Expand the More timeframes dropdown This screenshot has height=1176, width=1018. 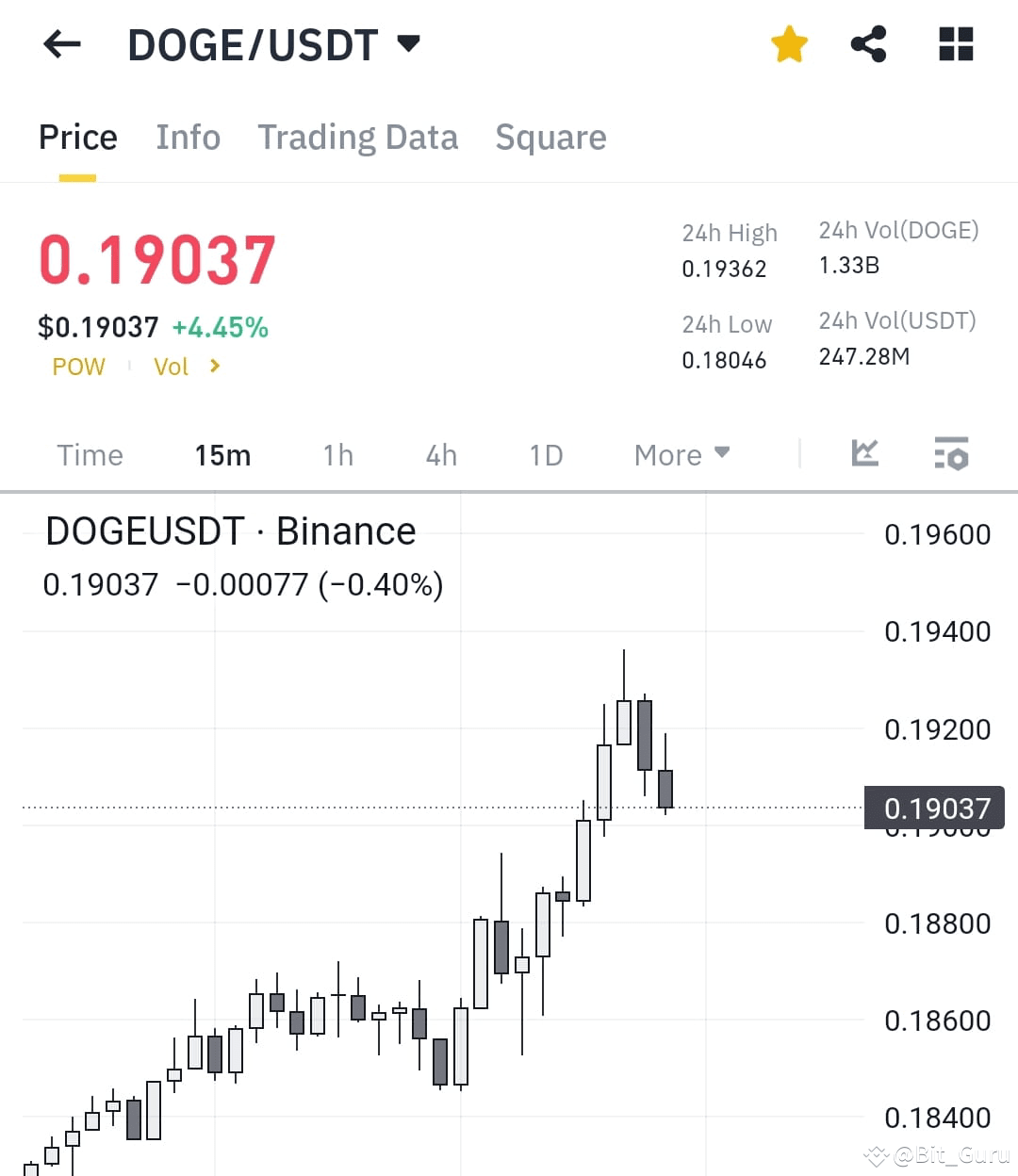pyautogui.click(x=681, y=454)
